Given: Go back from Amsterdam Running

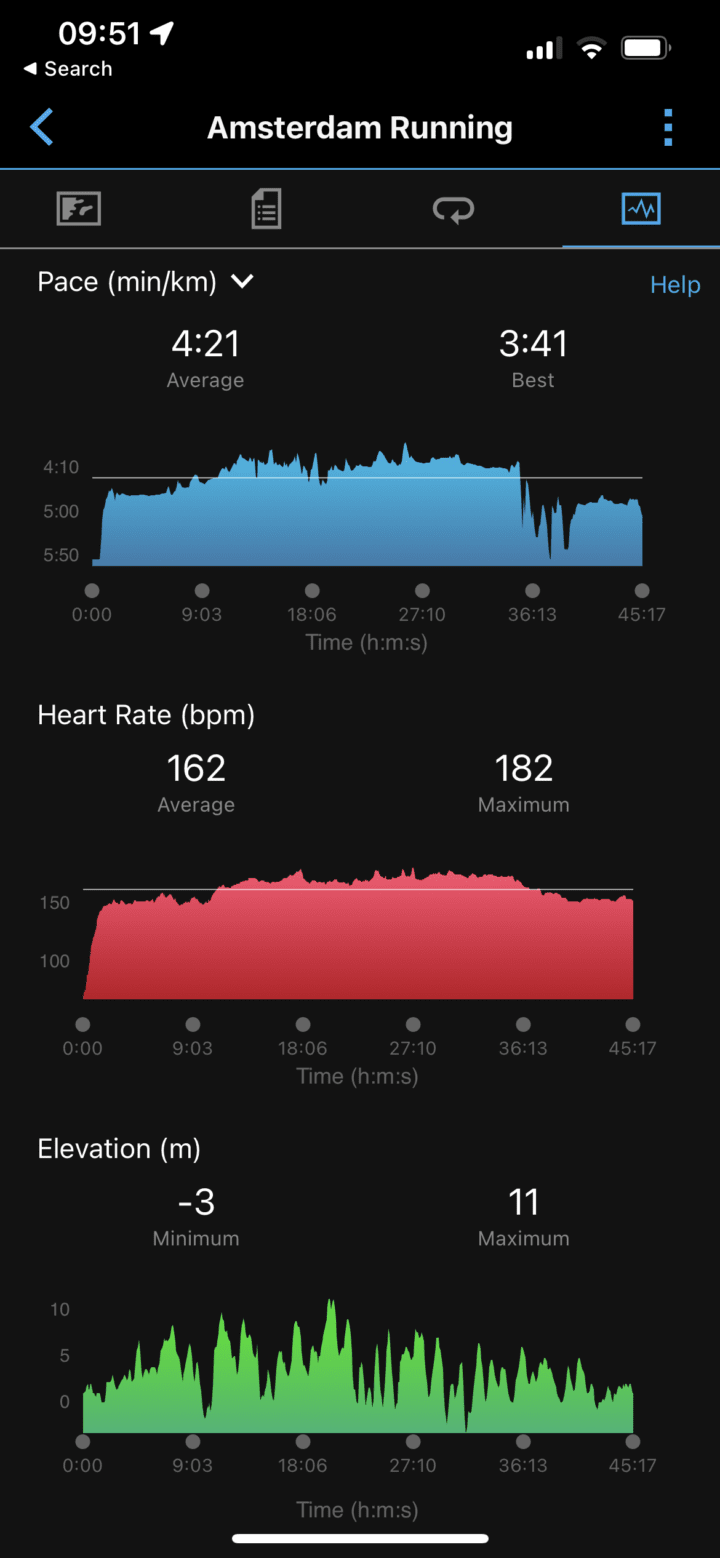Looking at the screenshot, I should tap(42, 128).
